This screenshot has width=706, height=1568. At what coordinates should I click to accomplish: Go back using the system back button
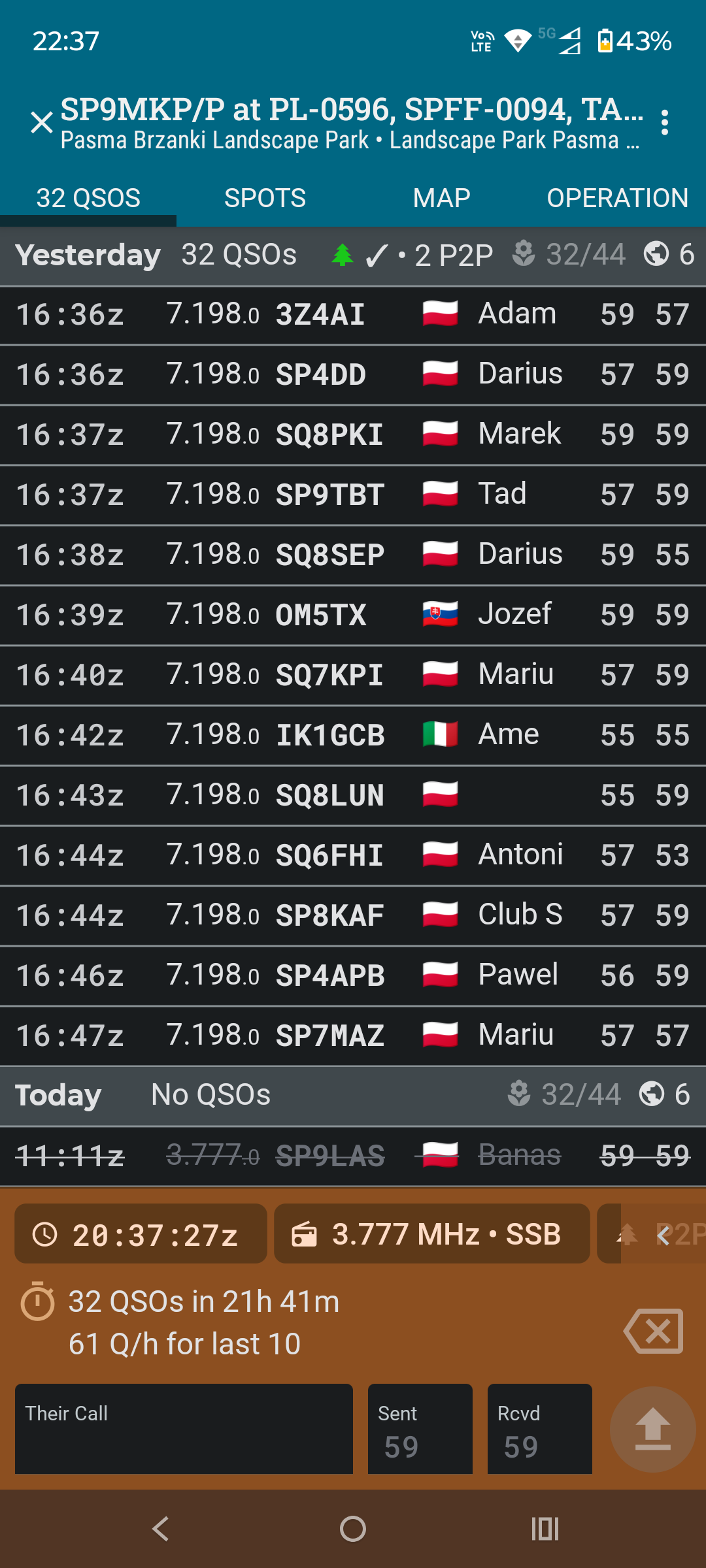coord(161,1529)
